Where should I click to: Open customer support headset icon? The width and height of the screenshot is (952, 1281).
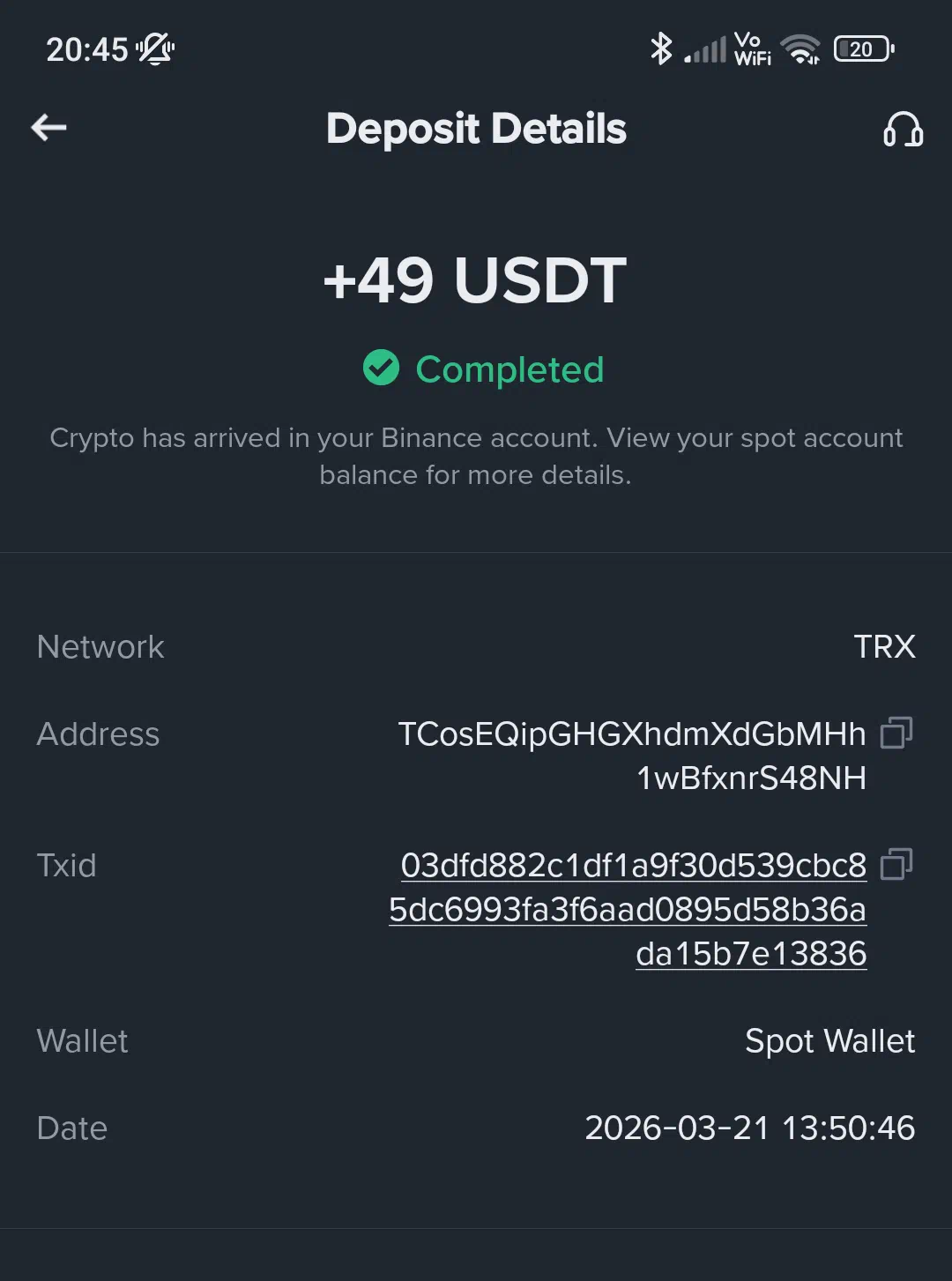pyautogui.click(x=903, y=130)
